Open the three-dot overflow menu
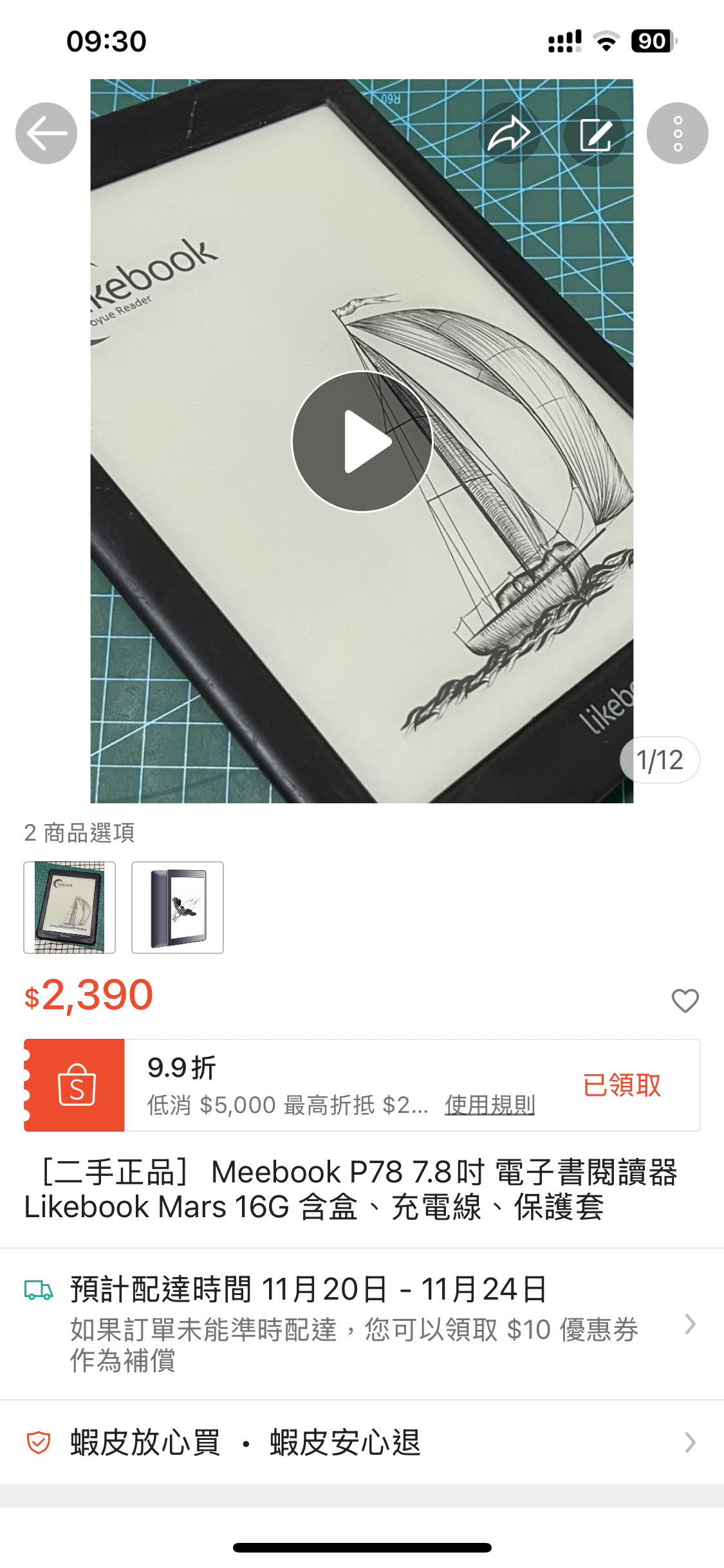The height and width of the screenshot is (1568, 724). (677, 133)
